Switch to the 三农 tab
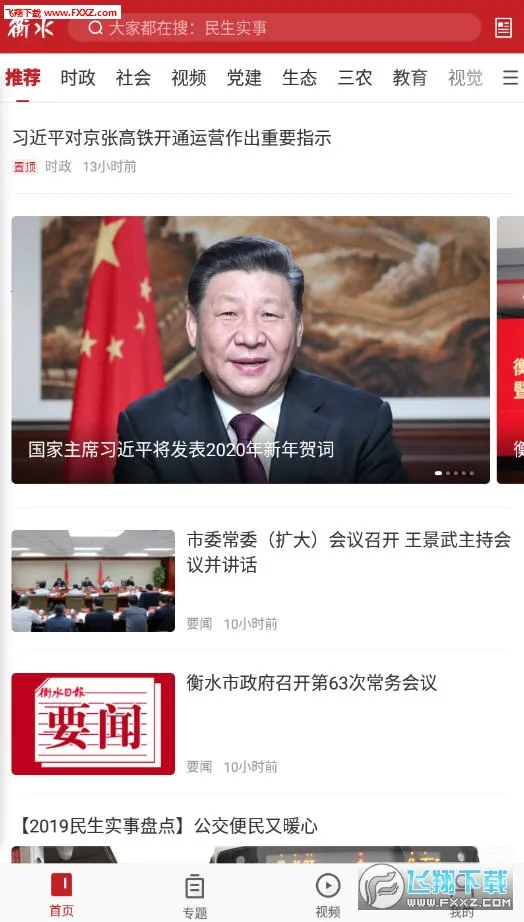 pyautogui.click(x=355, y=78)
